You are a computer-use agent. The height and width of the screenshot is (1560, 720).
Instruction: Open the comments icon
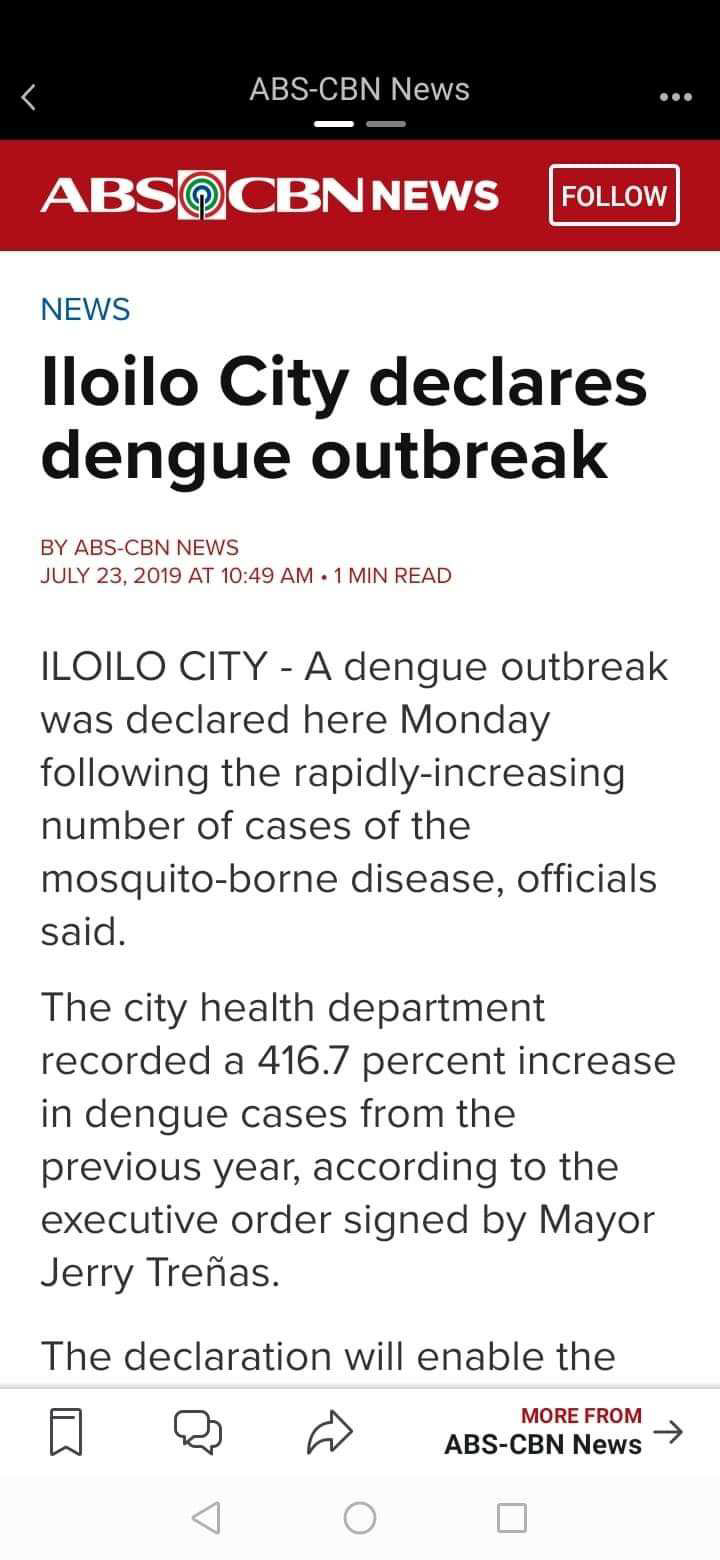click(x=198, y=1431)
